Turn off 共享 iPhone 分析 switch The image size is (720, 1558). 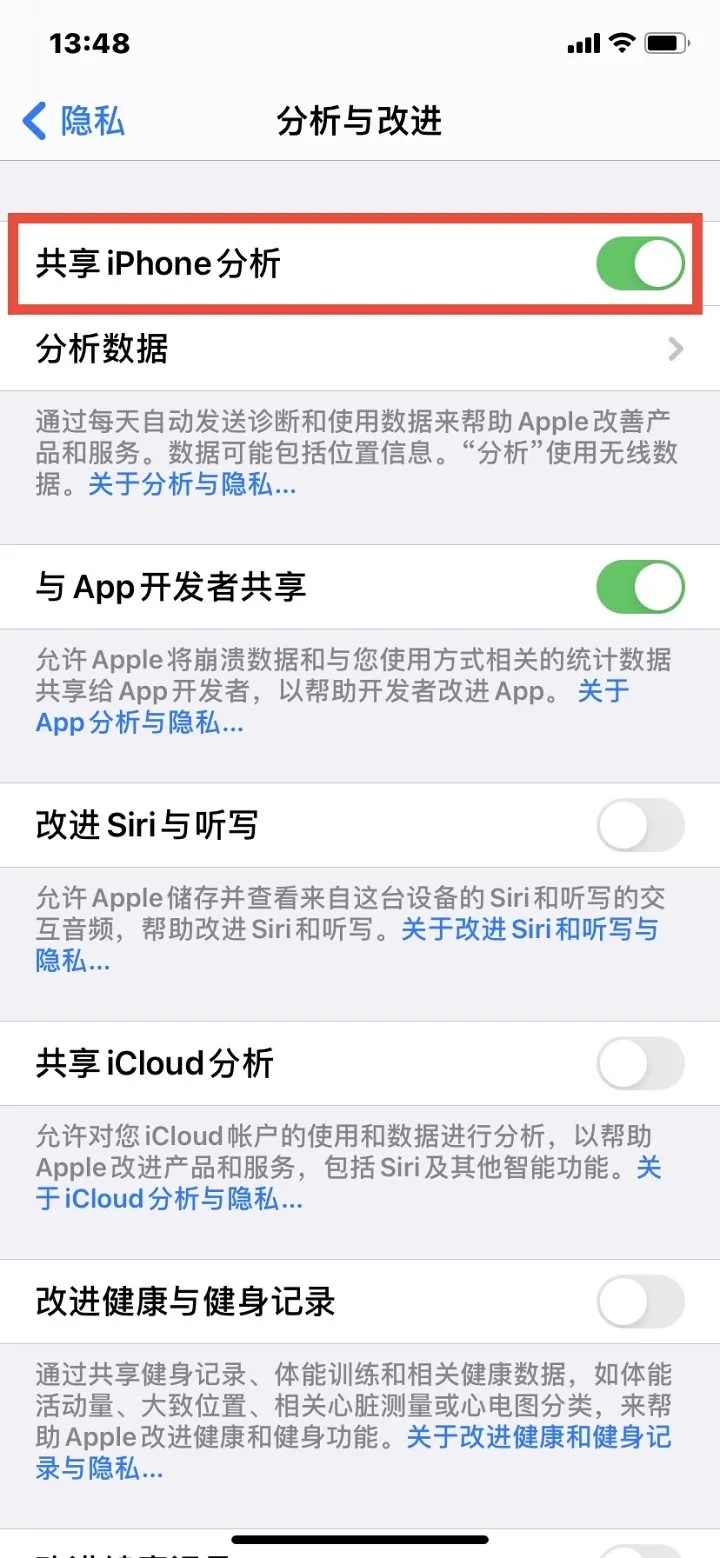tap(640, 264)
